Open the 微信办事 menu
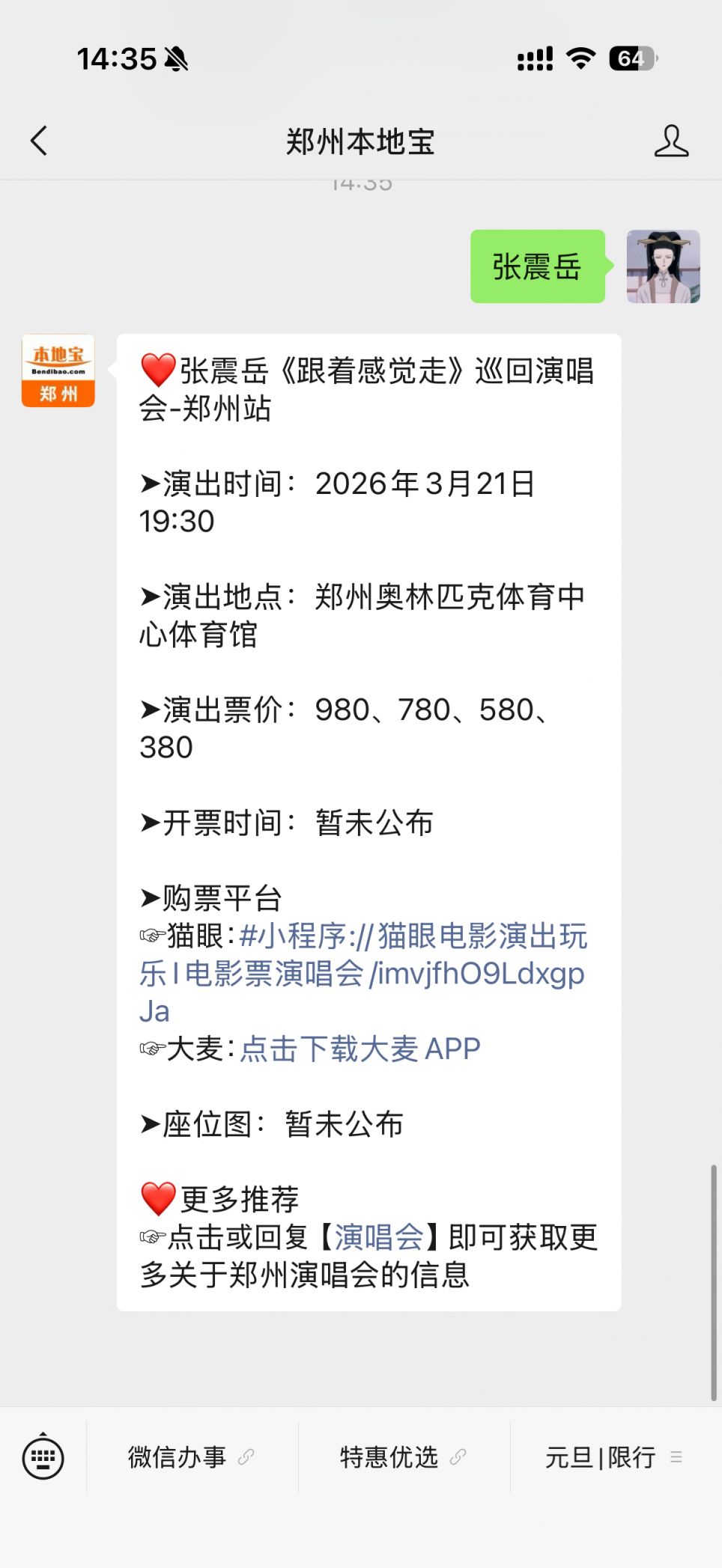 pos(192,1456)
